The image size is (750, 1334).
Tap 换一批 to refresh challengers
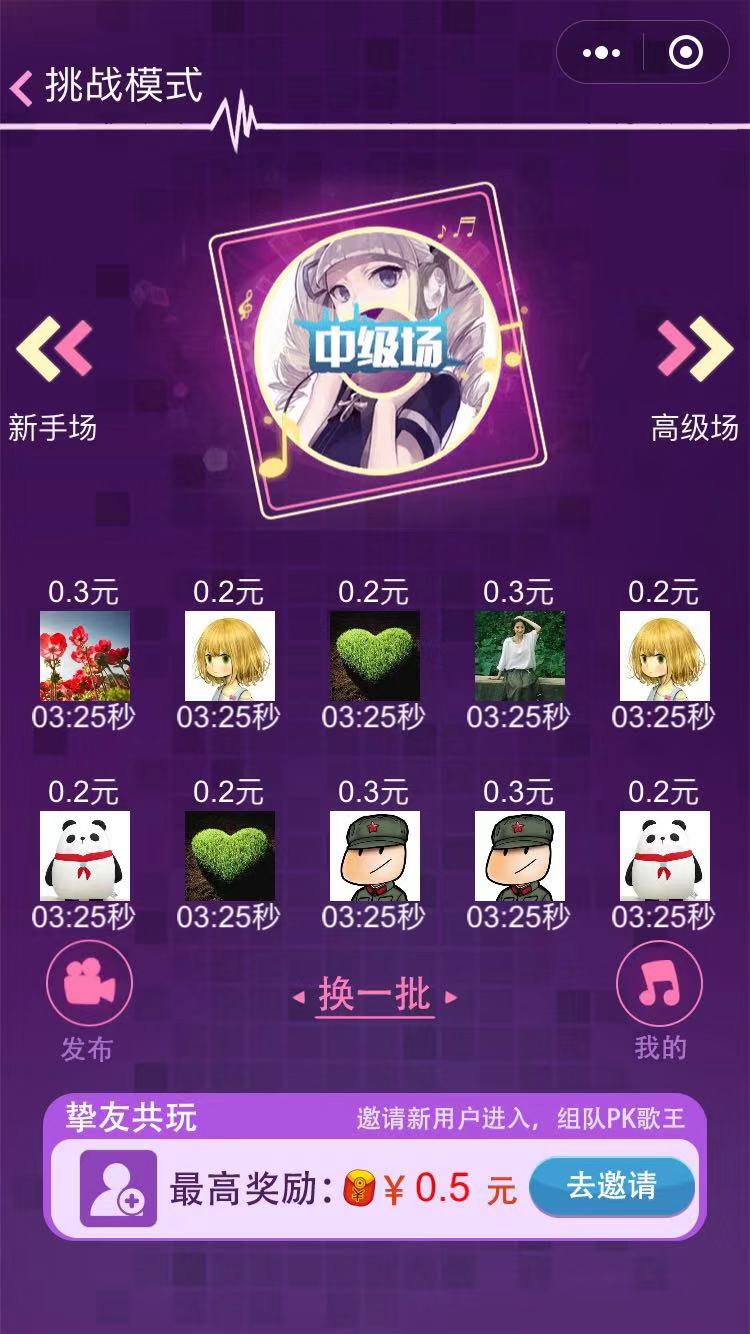tap(375, 995)
